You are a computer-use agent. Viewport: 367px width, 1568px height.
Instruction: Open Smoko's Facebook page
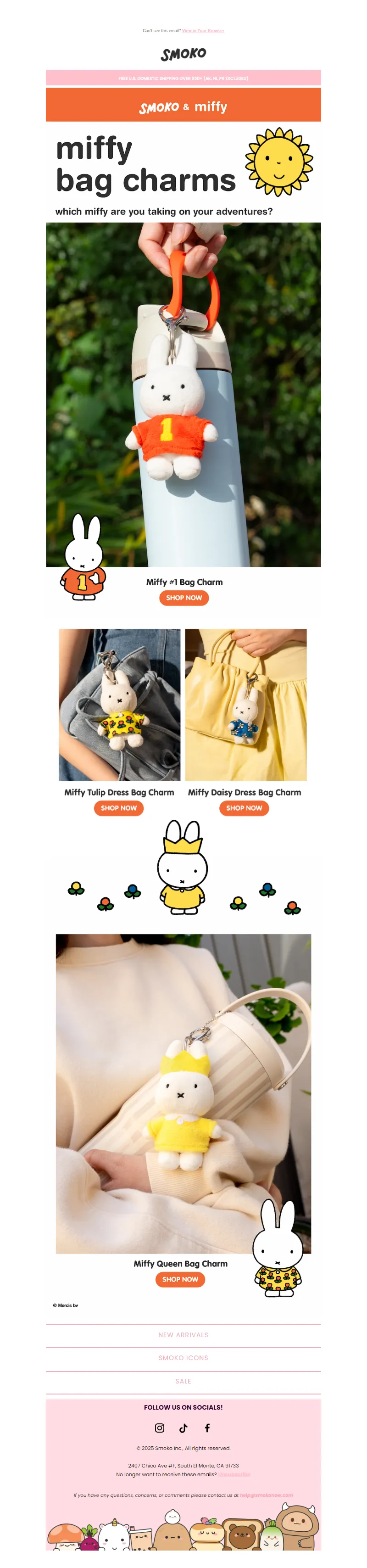pyautogui.click(x=207, y=1428)
